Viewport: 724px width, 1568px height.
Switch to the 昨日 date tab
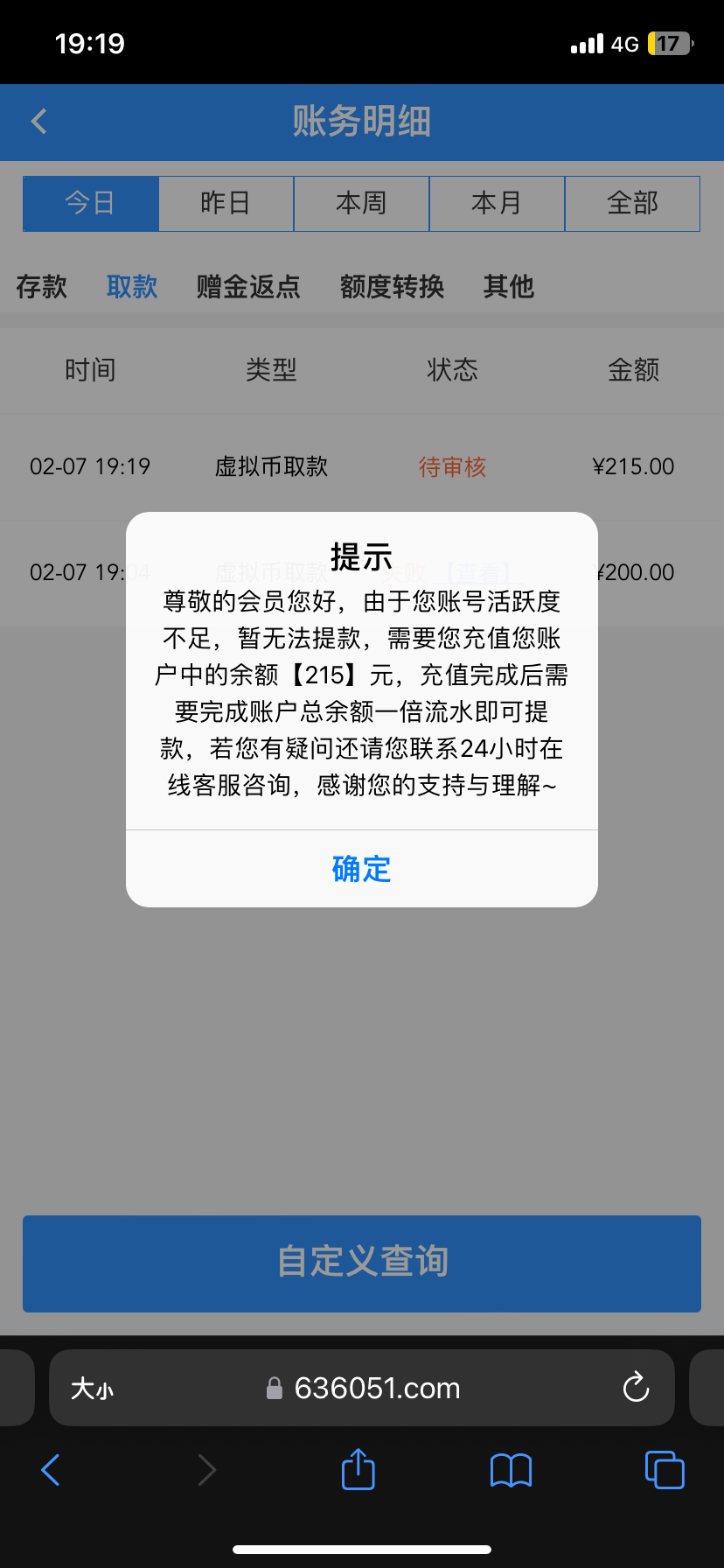point(226,203)
